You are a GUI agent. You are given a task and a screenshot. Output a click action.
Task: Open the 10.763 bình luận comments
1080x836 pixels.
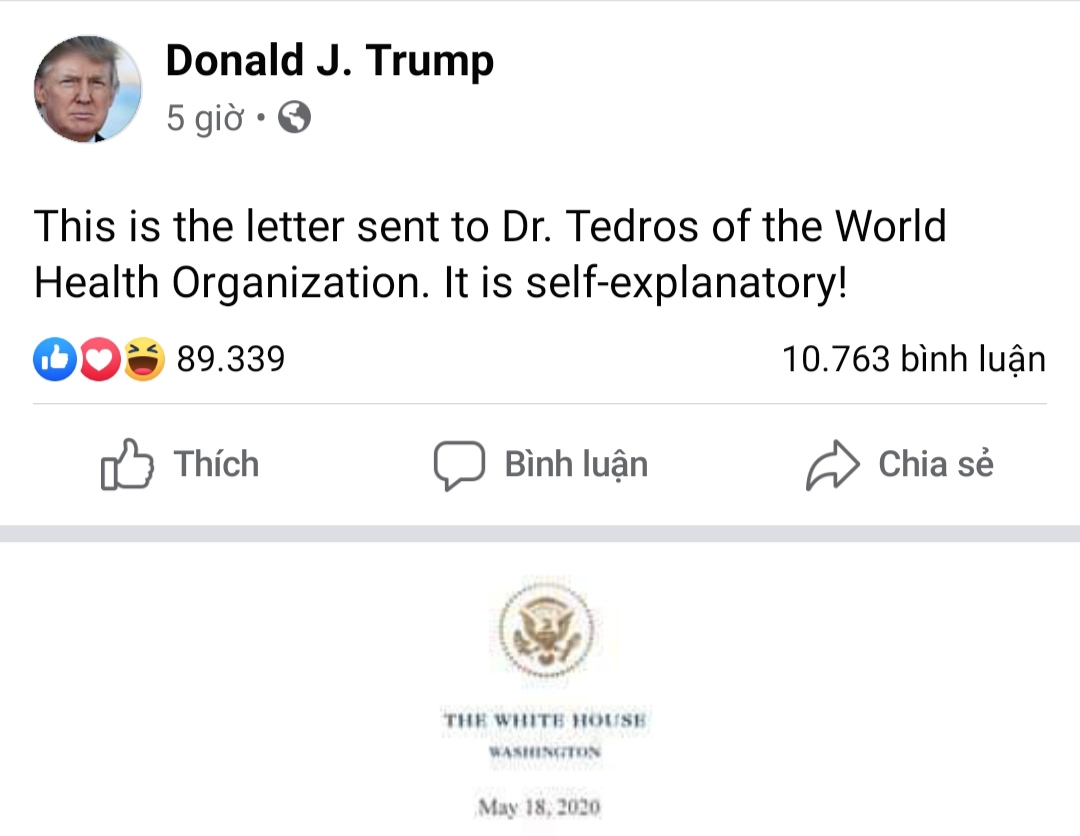coord(913,359)
